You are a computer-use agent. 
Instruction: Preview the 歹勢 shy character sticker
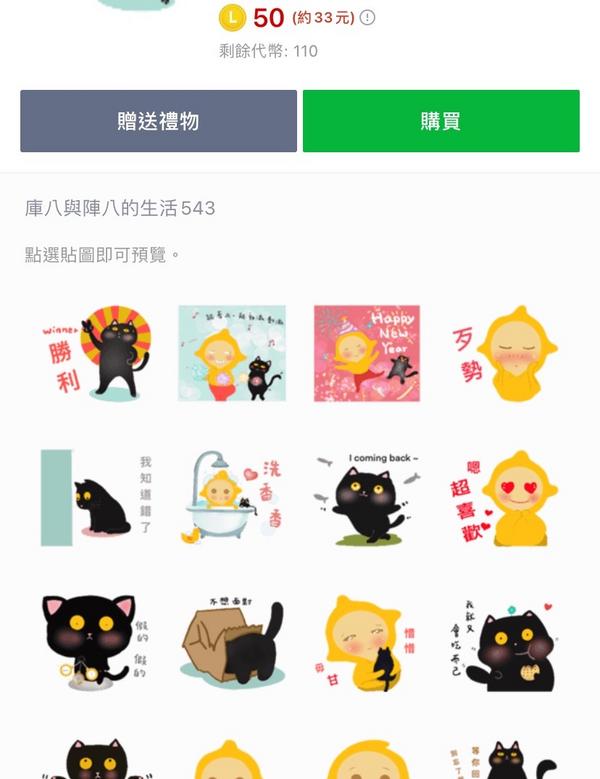click(503, 354)
